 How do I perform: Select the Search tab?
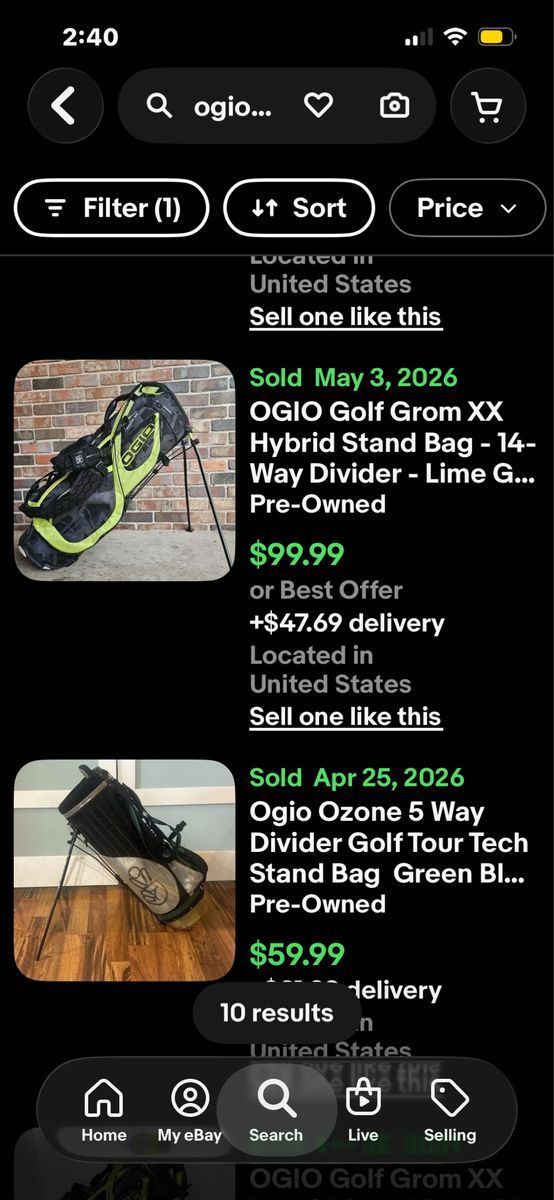pyautogui.click(x=276, y=1112)
